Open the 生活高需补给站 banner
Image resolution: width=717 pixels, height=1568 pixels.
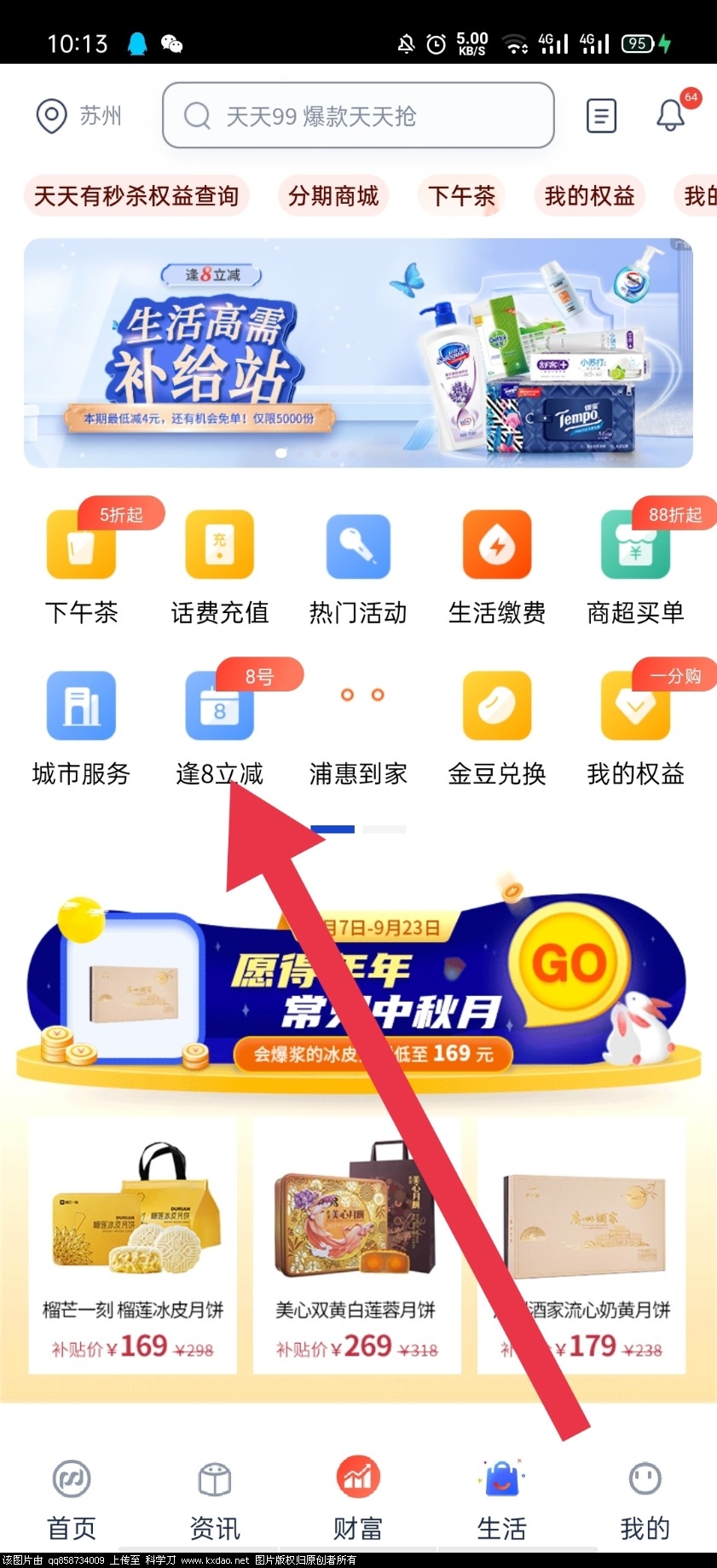358,353
